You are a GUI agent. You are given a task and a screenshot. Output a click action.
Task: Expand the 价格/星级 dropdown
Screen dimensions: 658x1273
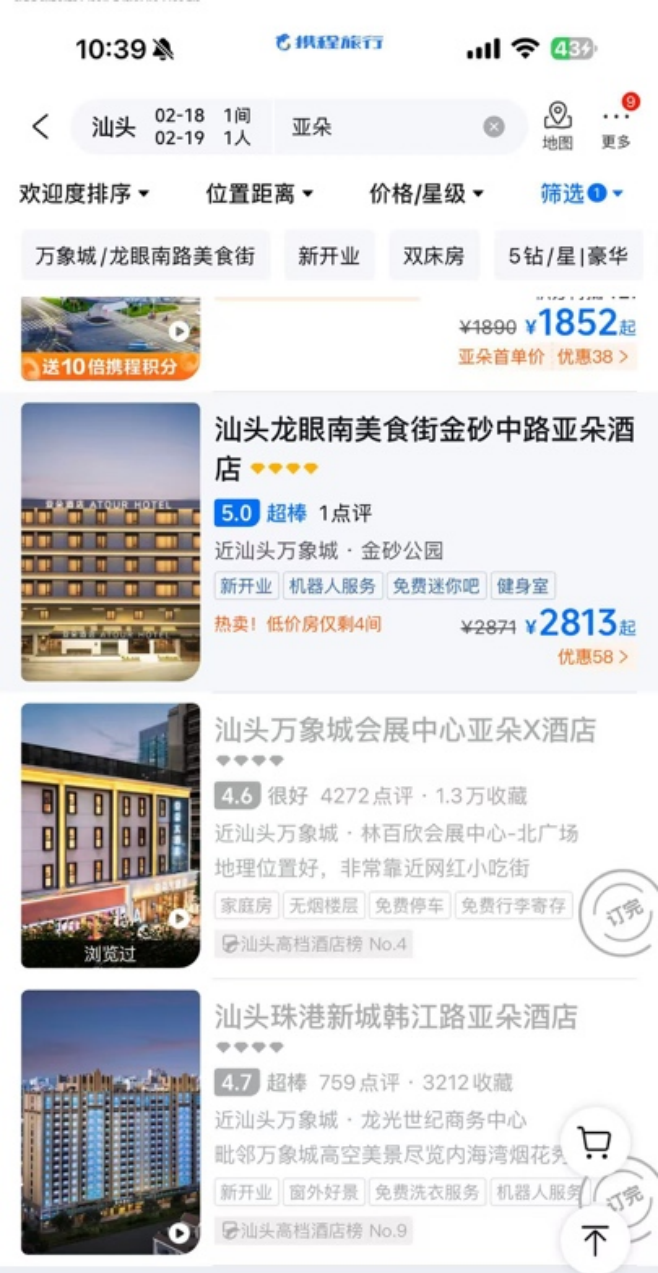(426, 194)
